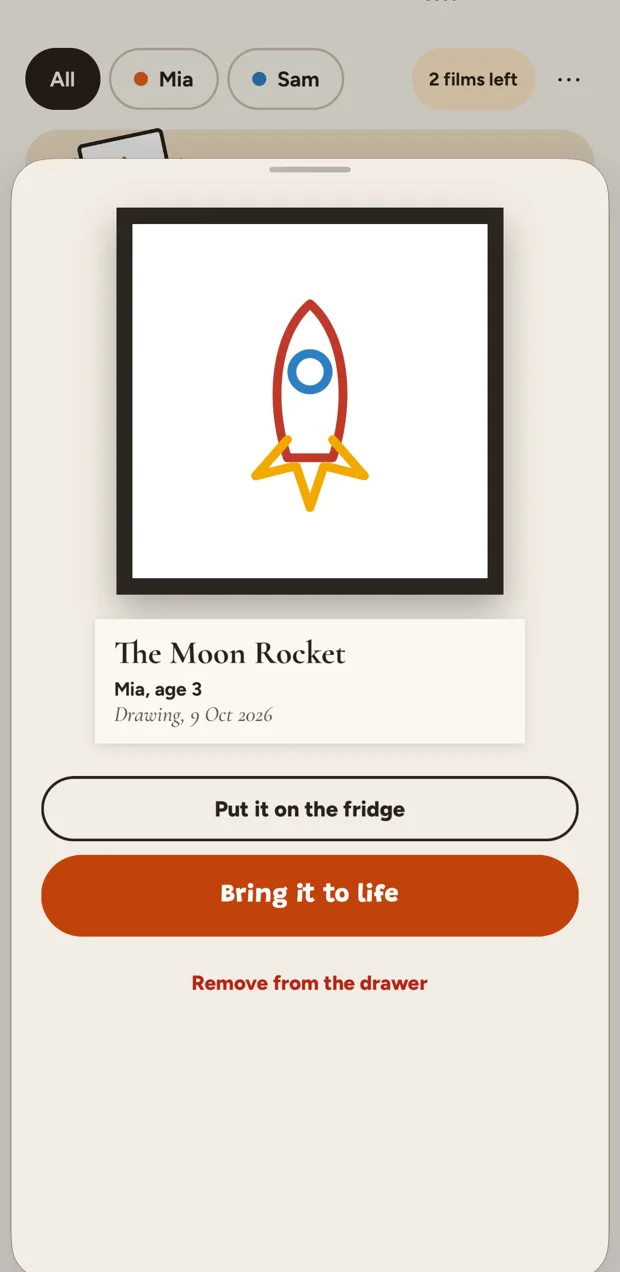Tap Put it on the fridge

point(310,809)
